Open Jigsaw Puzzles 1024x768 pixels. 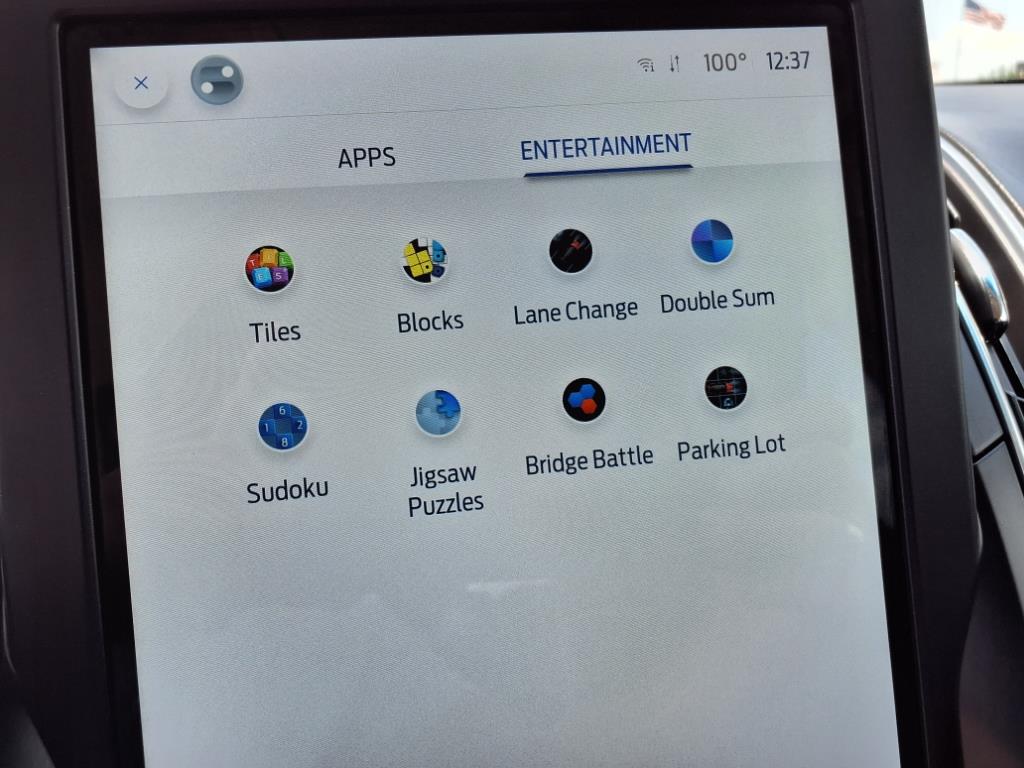click(x=439, y=414)
